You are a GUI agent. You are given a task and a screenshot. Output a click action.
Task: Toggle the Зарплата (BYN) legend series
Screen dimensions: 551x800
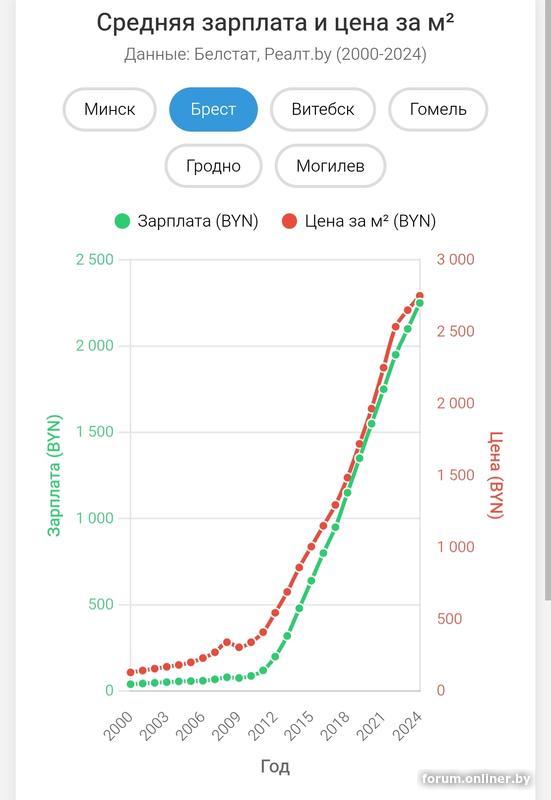click(187, 221)
